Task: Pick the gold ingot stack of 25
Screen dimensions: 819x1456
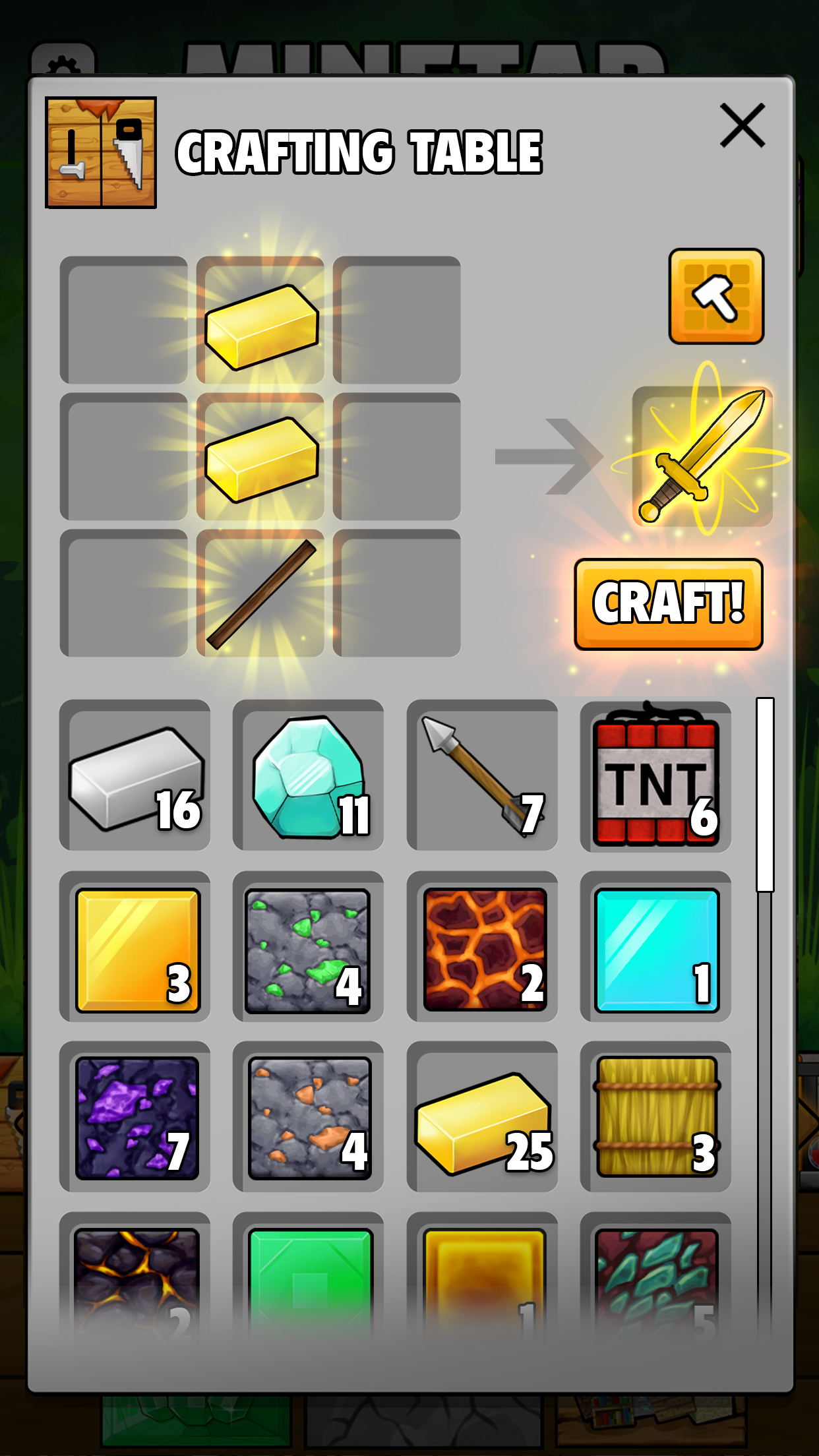Action: tap(482, 1117)
